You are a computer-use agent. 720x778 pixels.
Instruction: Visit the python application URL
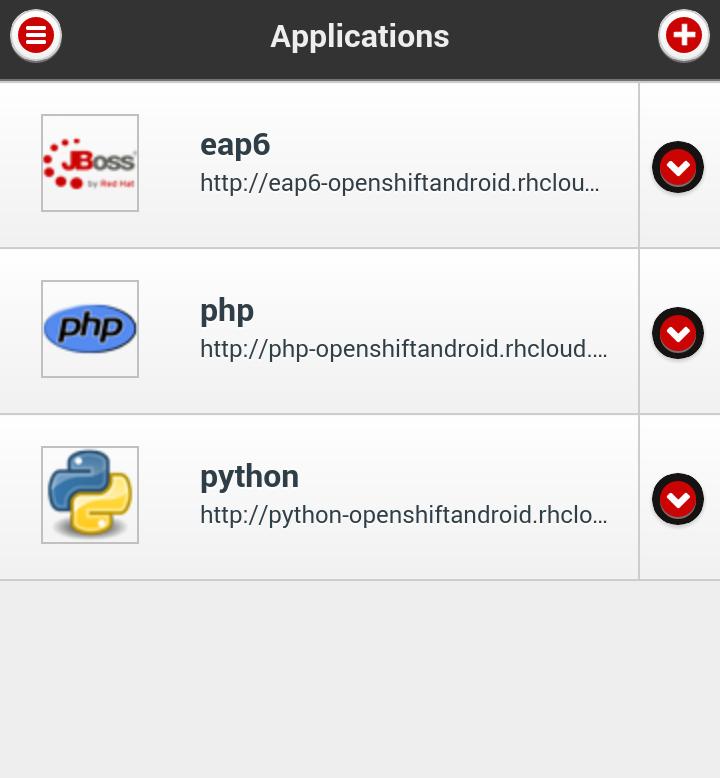coord(403,515)
